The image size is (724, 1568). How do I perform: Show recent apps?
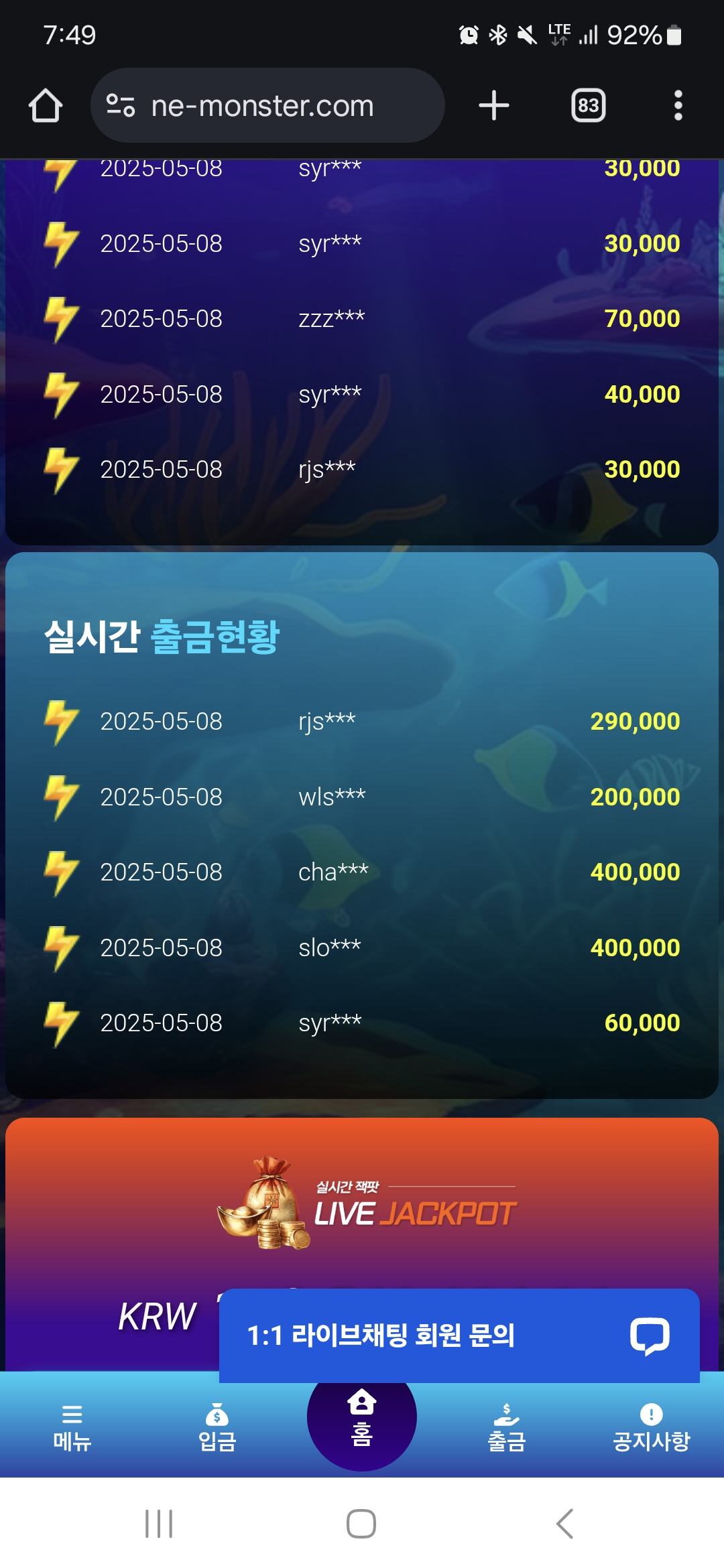click(159, 1524)
